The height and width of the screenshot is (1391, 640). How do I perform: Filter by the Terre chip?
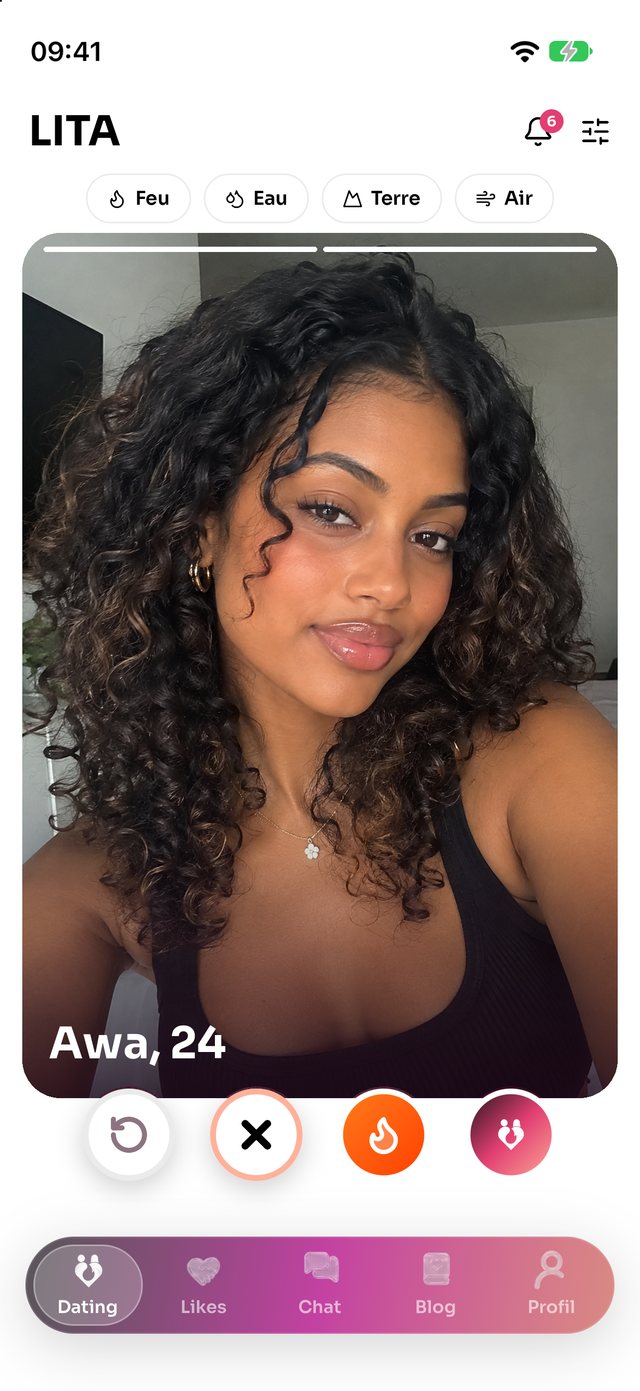382,198
